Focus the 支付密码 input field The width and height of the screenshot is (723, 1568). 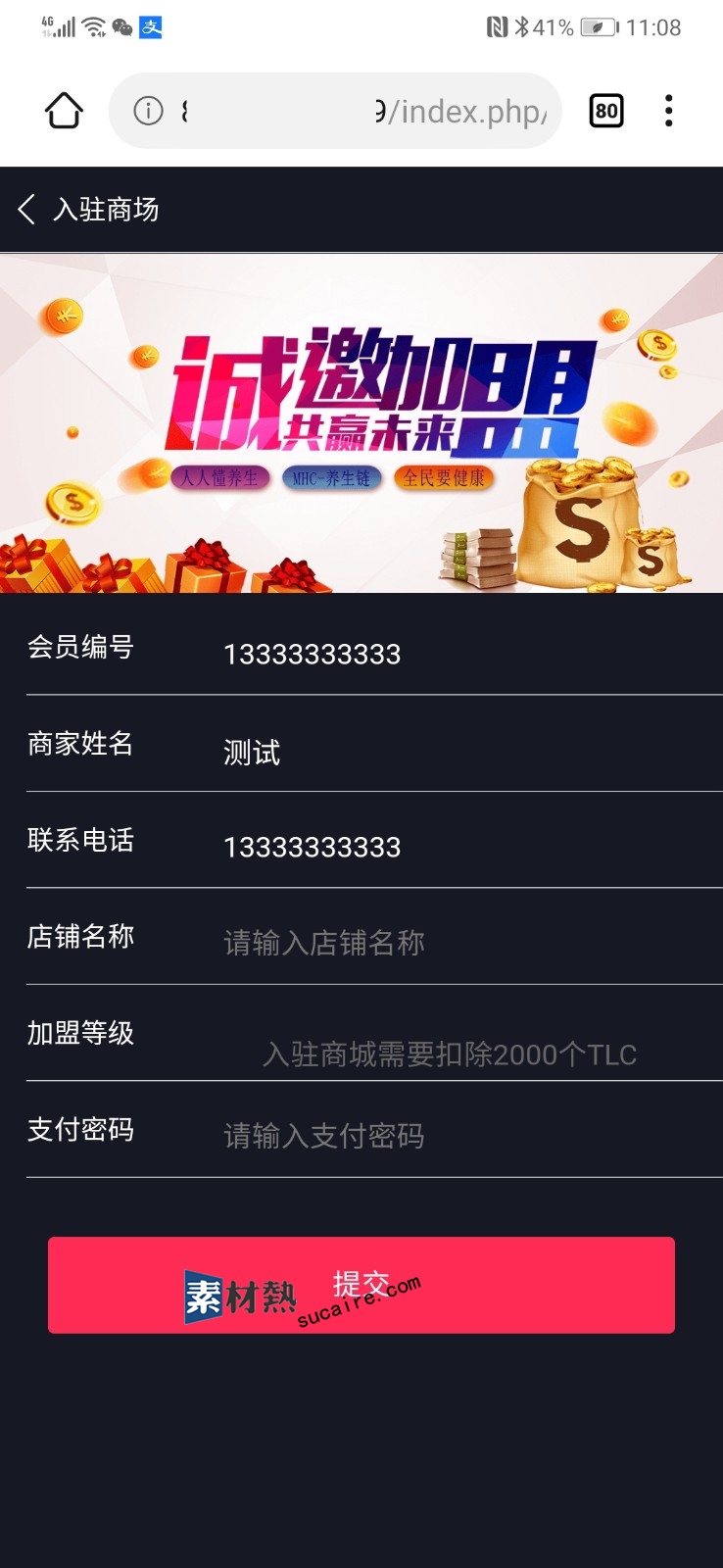(460, 1136)
